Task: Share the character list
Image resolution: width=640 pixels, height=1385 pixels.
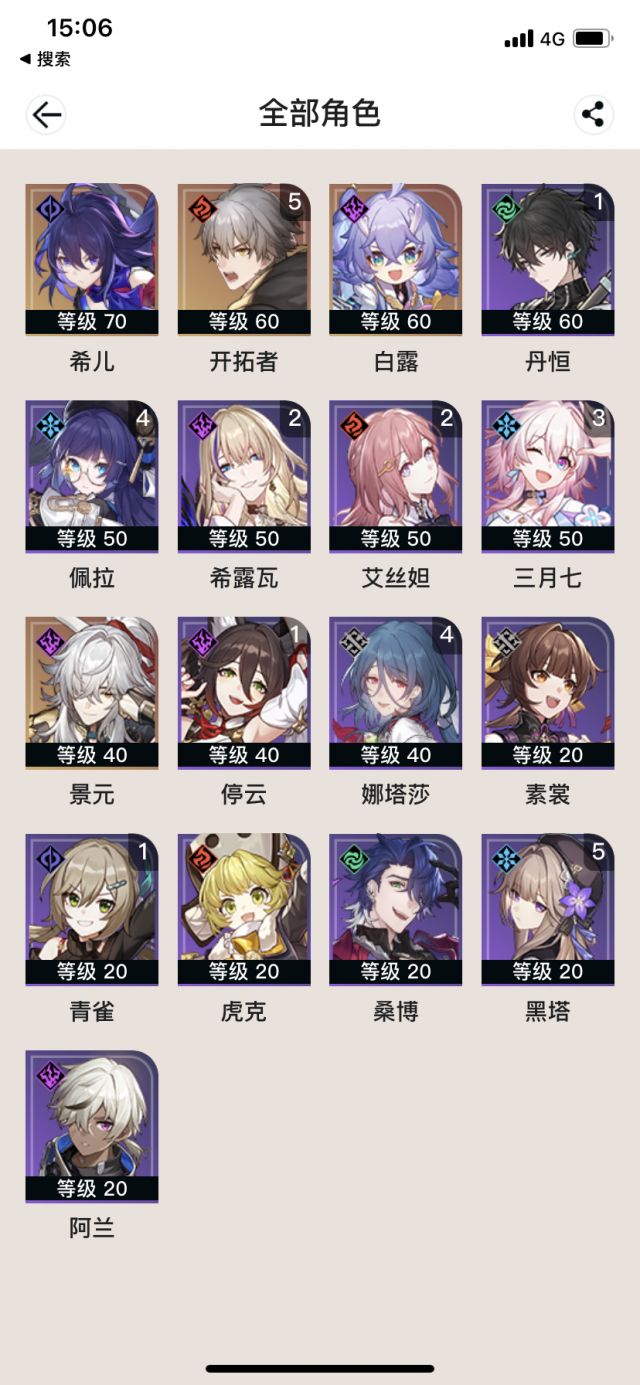Action: tap(593, 114)
